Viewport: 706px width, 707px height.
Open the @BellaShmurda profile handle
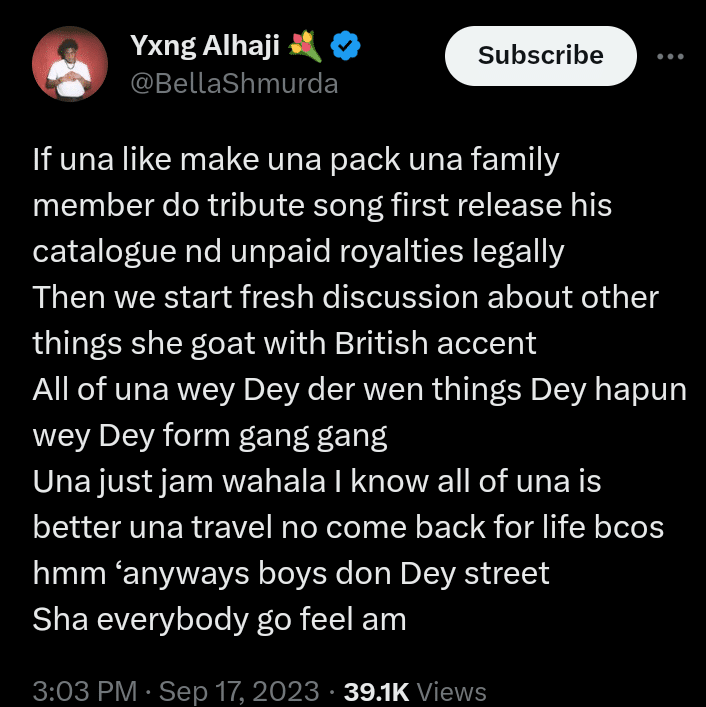pos(235,83)
